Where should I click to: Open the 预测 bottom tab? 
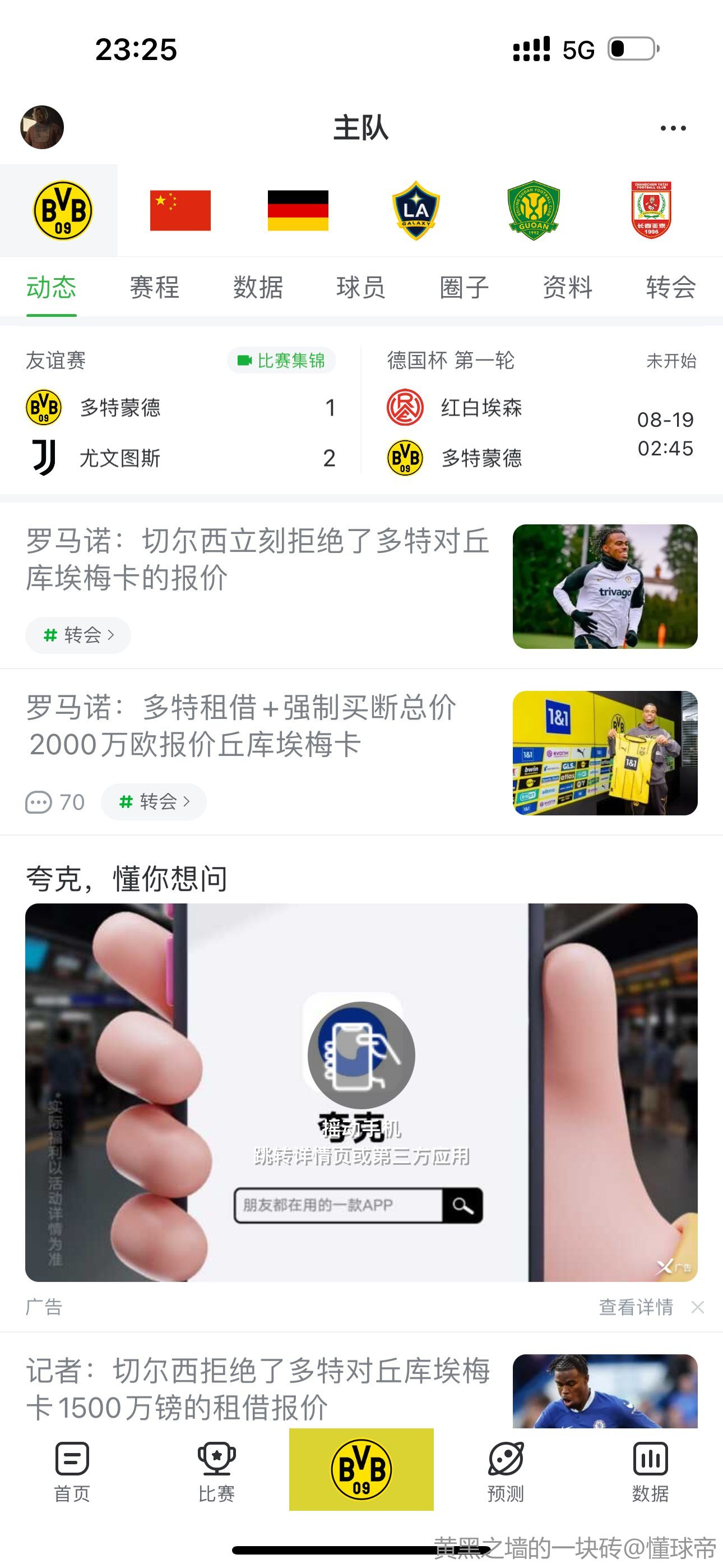[506, 1470]
